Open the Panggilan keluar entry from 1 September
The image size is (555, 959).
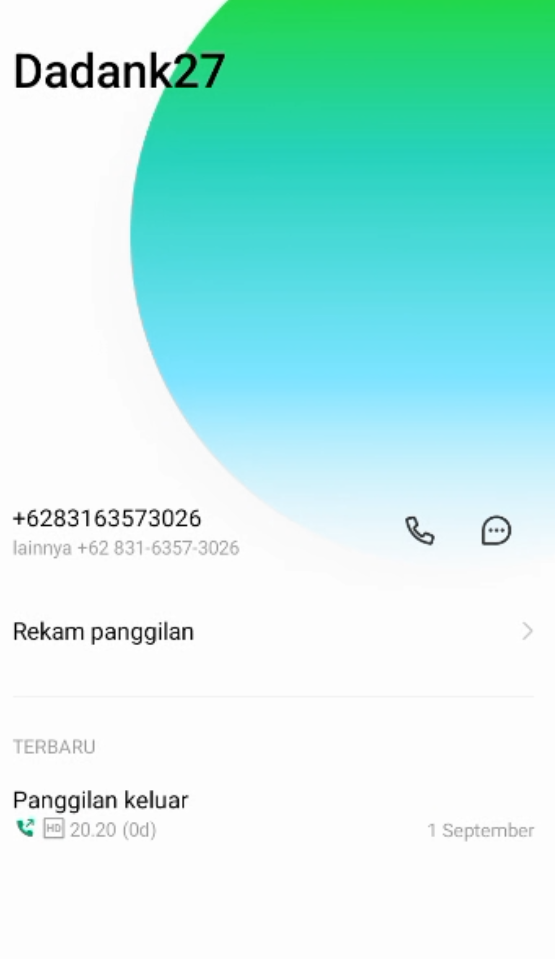[x=273, y=814]
